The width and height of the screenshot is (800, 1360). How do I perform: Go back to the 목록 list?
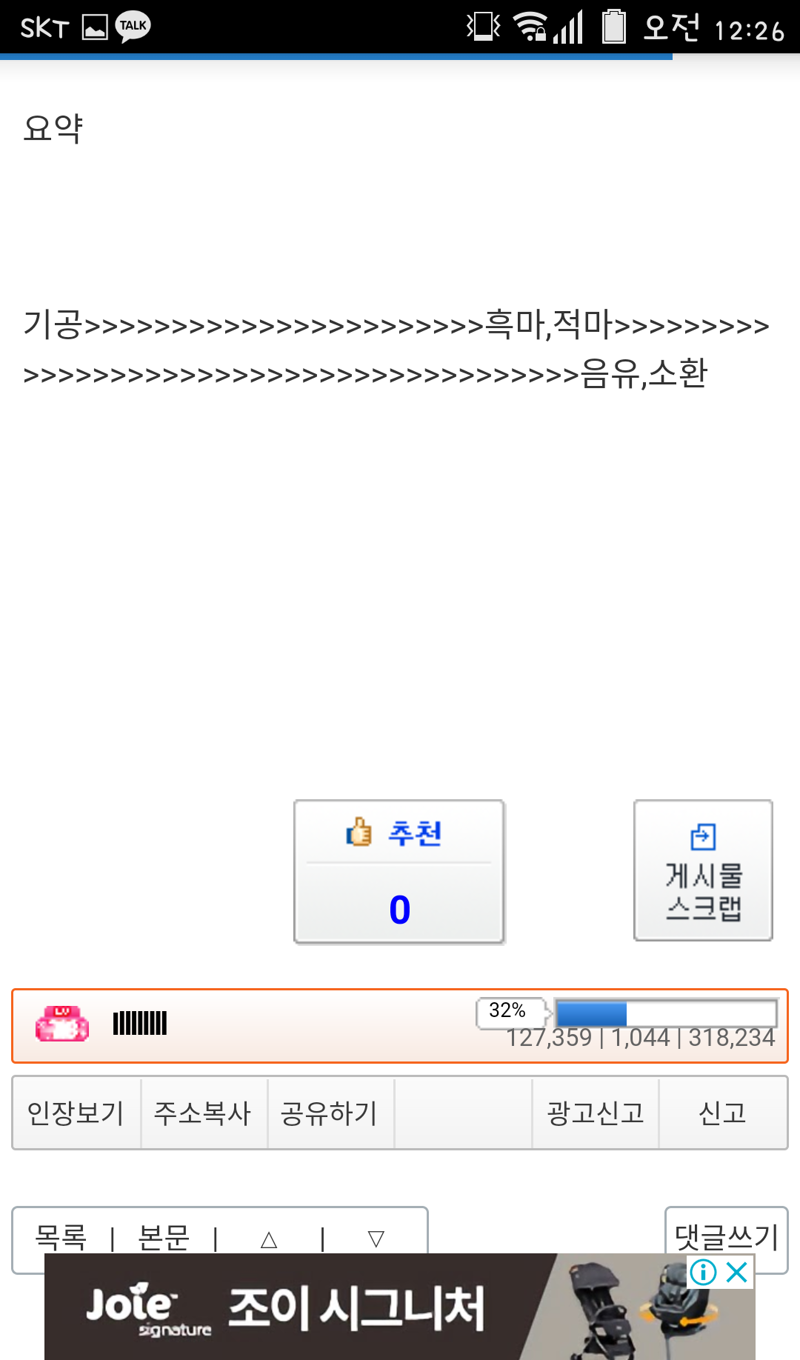(x=61, y=1238)
